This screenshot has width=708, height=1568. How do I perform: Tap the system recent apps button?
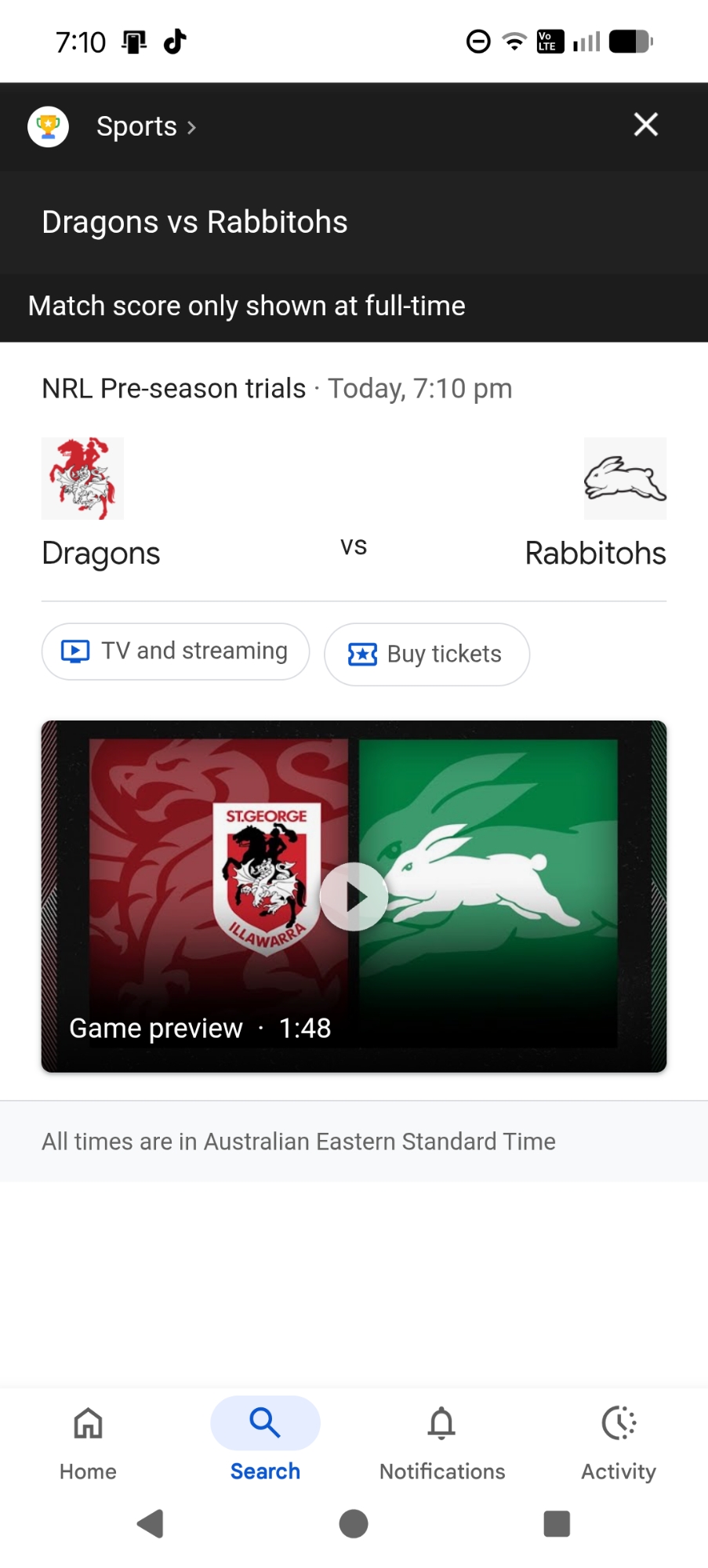pos(557,1523)
